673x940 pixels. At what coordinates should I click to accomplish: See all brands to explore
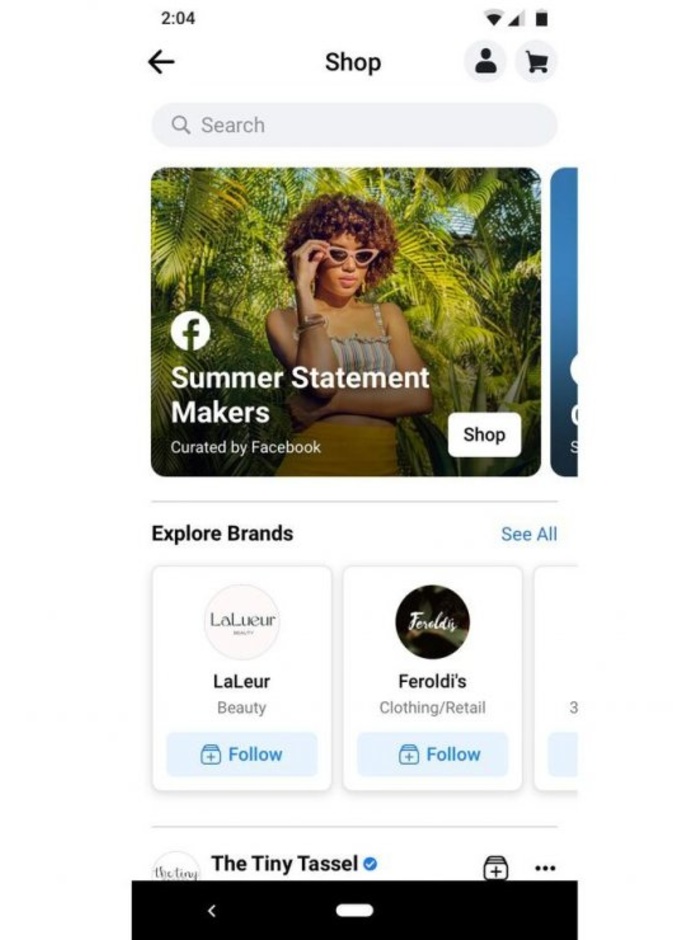[528, 534]
